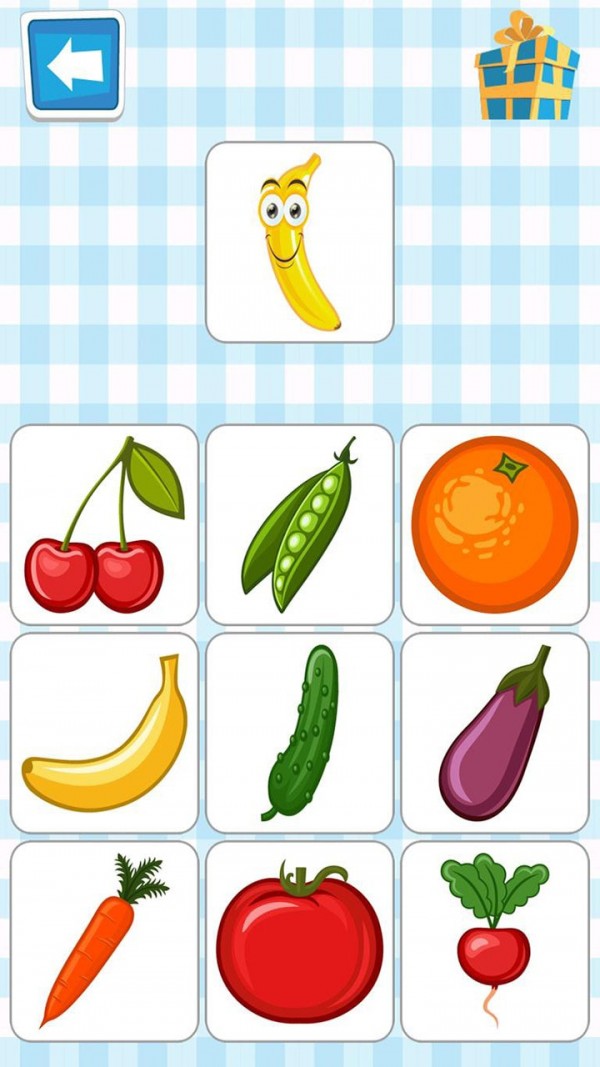Tap the smiling banana target card

(299, 242)
